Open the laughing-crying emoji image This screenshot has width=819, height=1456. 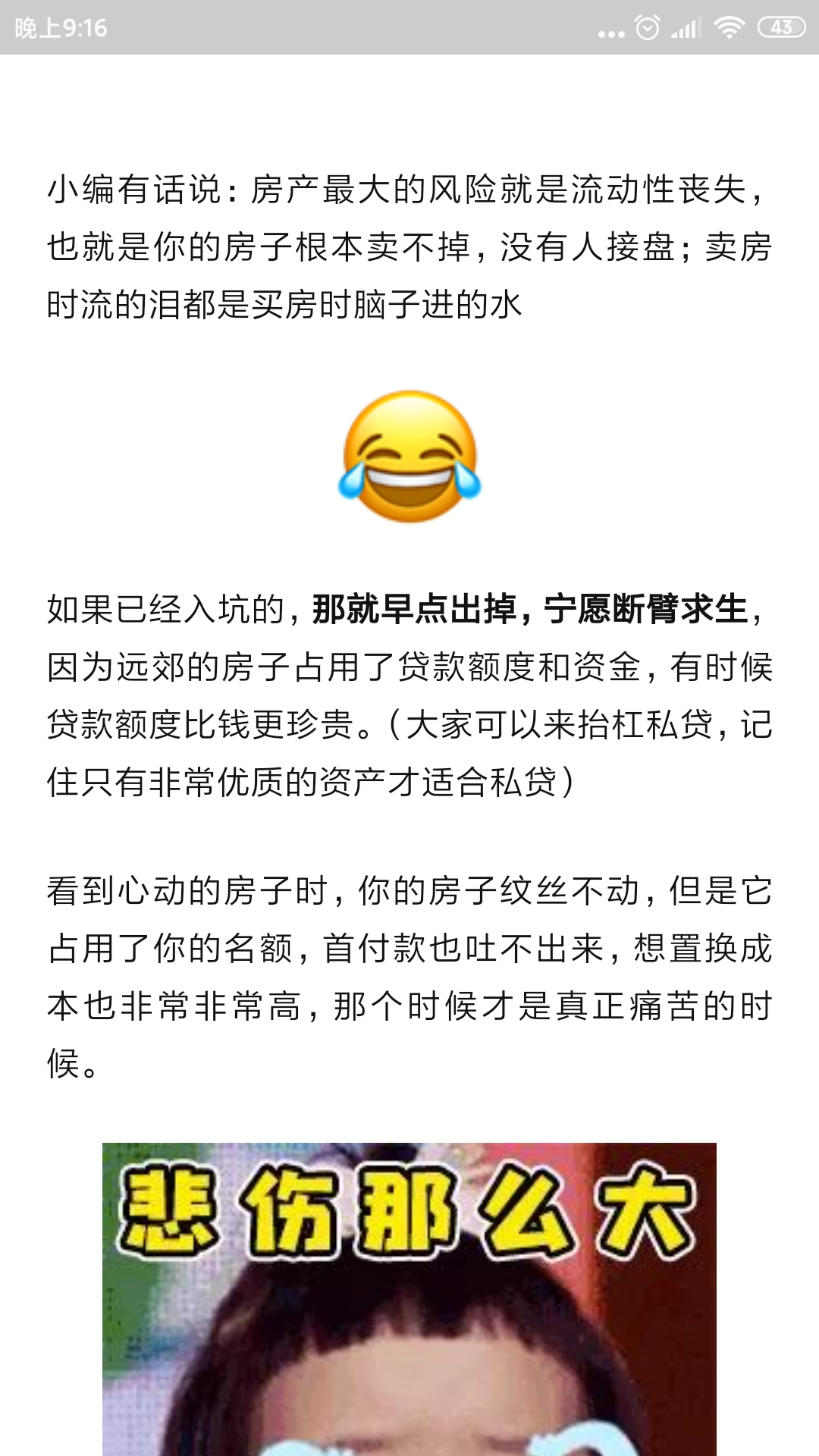[409, 457]
